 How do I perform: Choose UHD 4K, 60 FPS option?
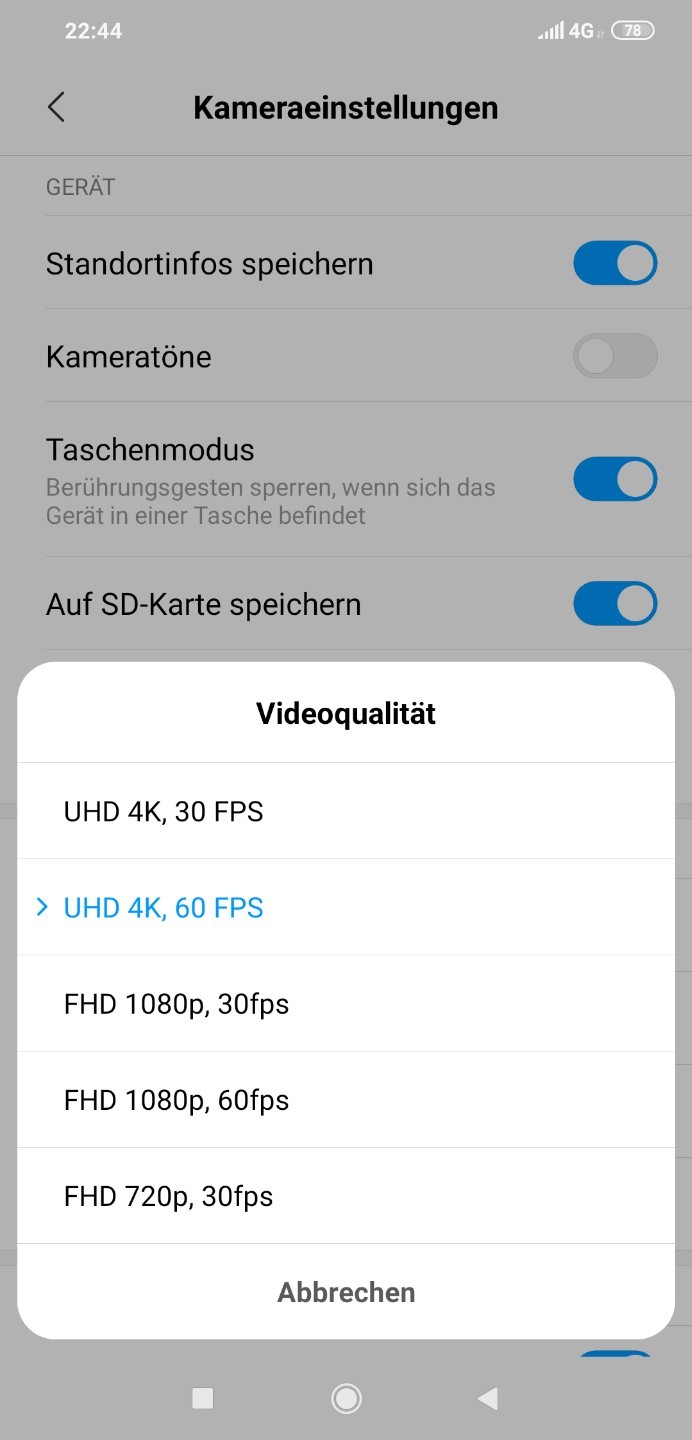click(x=346, y=907)
